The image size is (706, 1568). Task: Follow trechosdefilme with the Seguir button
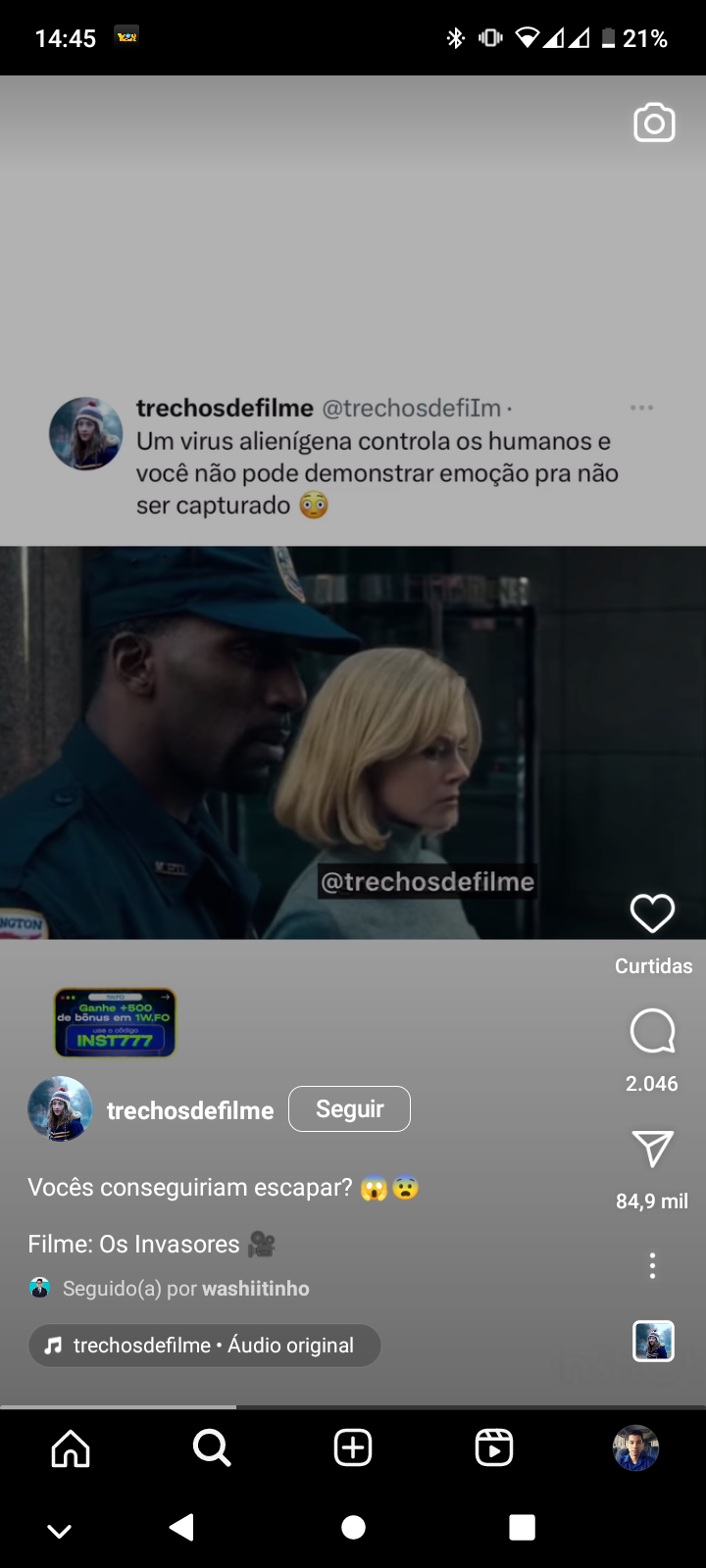[x=349, y=1109]
